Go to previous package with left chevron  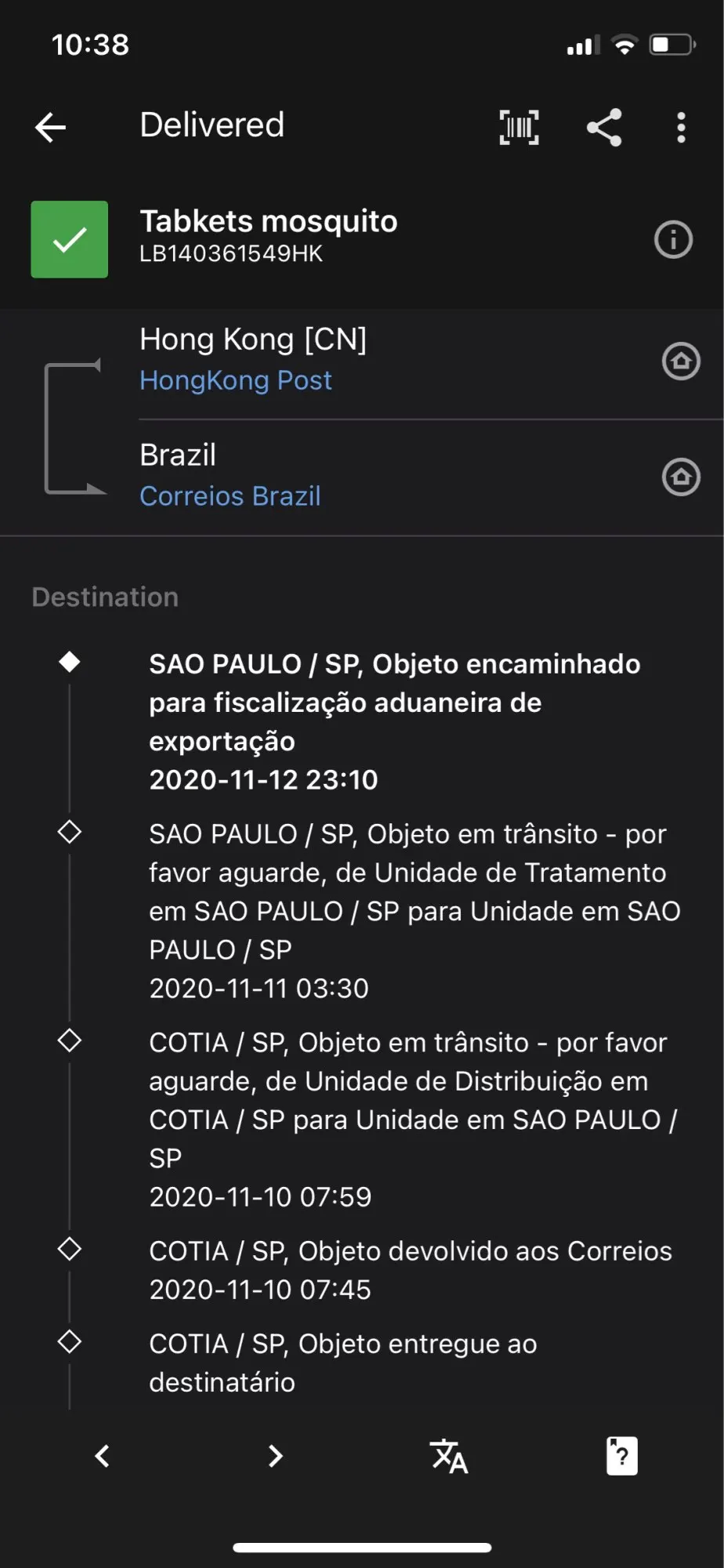click(103, 1456)
